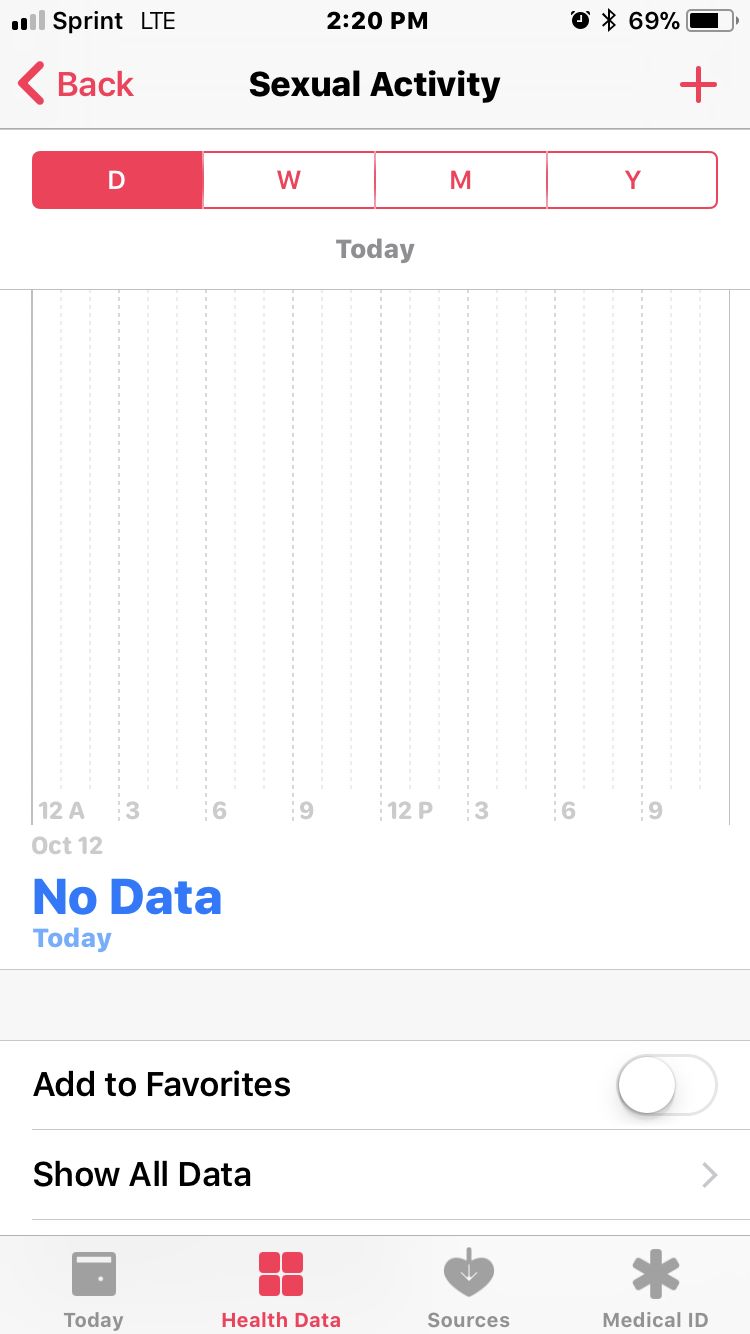The width and height of the screenshot is (750, 1334).
Task: Open Show All Data
Action: [375, 1174]
